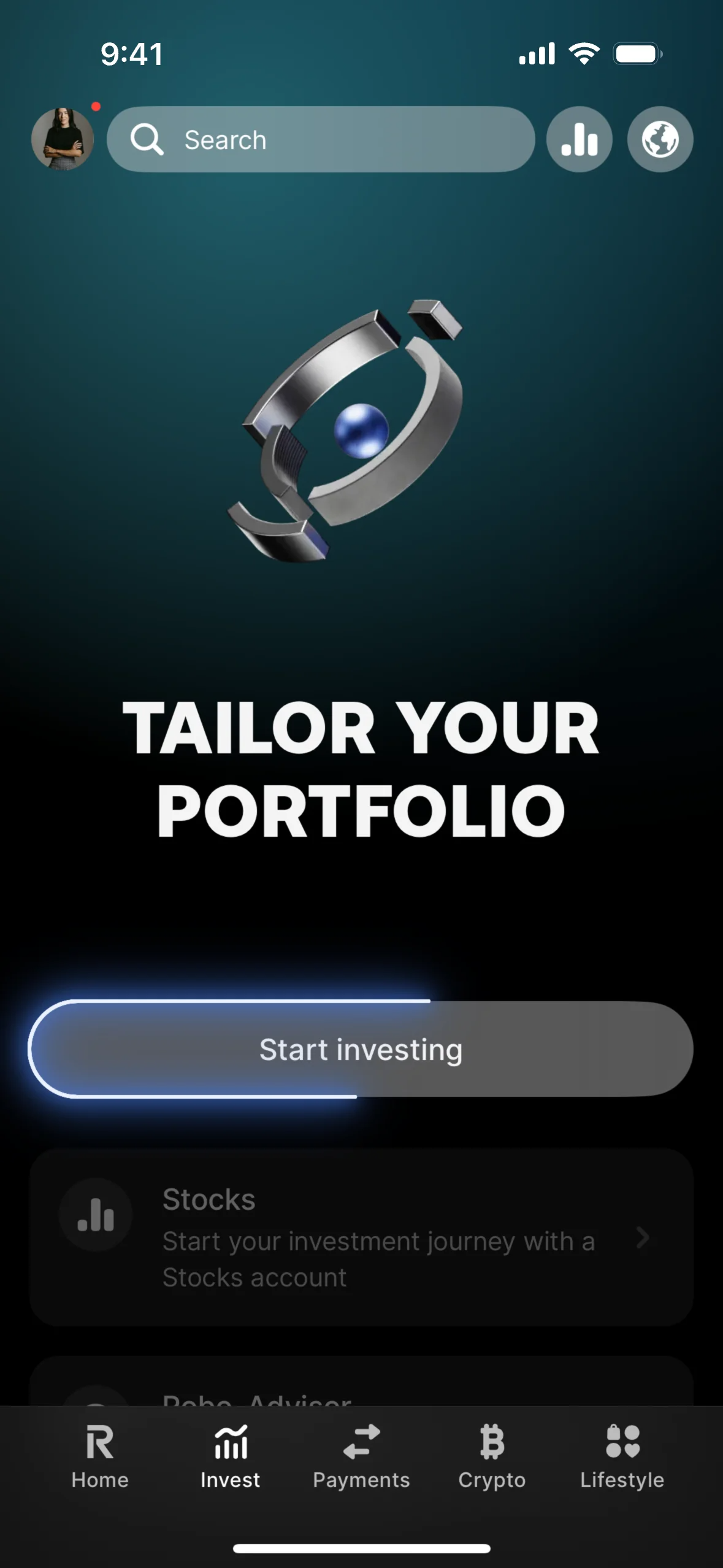The width and height of the screenshot is (723, 1568).
Task: Open the Crypto tab
Action: pyautogui.click(x=492, y=1456)
